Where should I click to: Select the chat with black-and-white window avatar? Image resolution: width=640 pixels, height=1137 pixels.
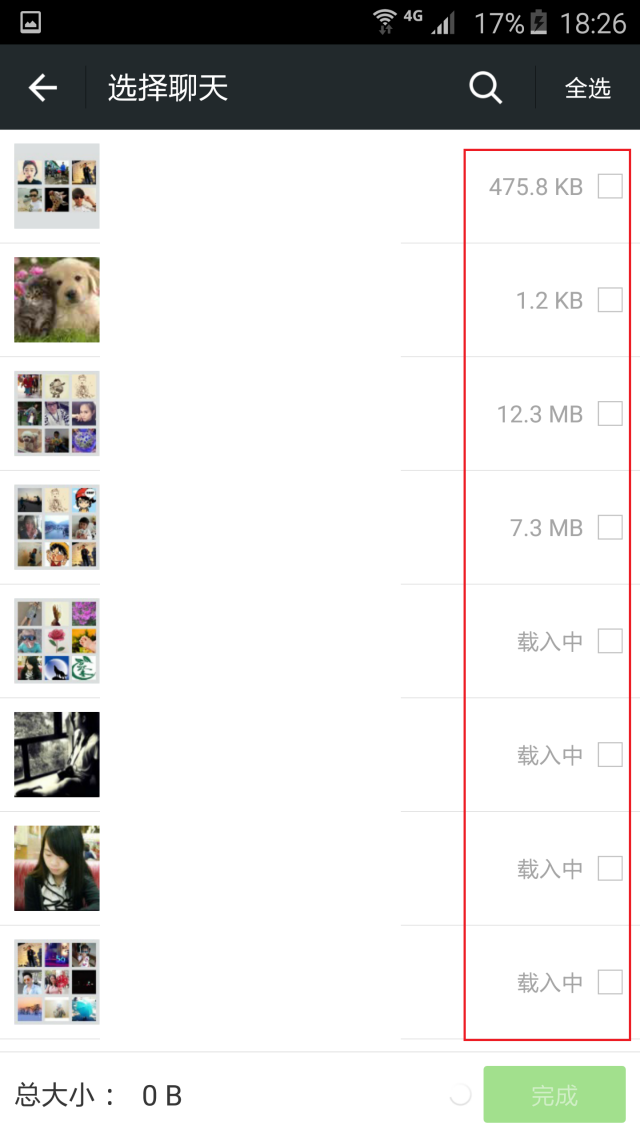pyautogui.click(x=610, y=755)
